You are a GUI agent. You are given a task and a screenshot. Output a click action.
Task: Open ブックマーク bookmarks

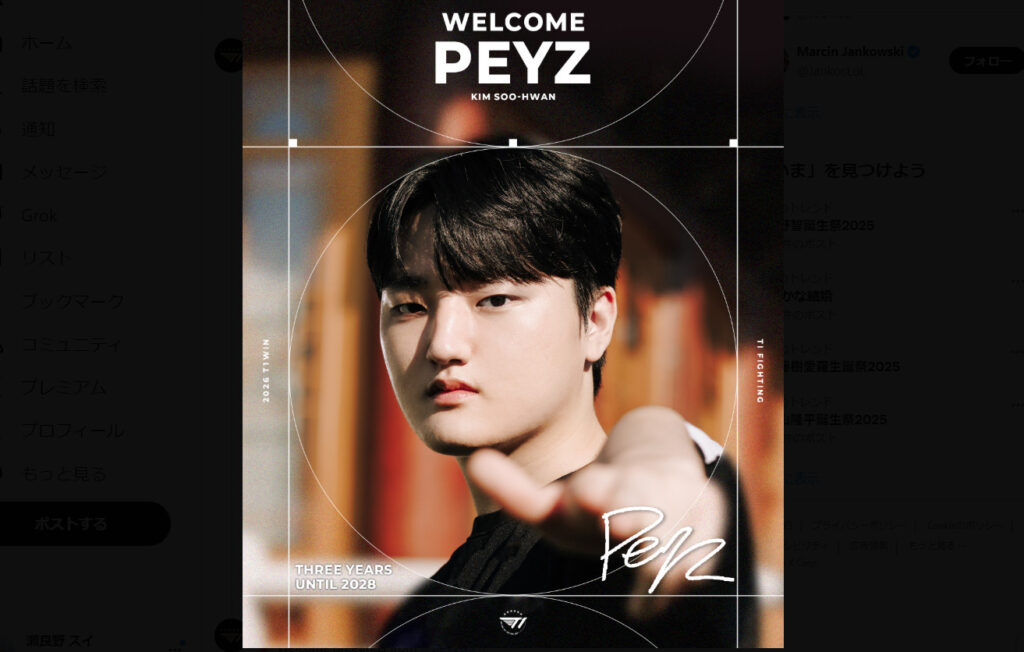click(x=73, y=301)
